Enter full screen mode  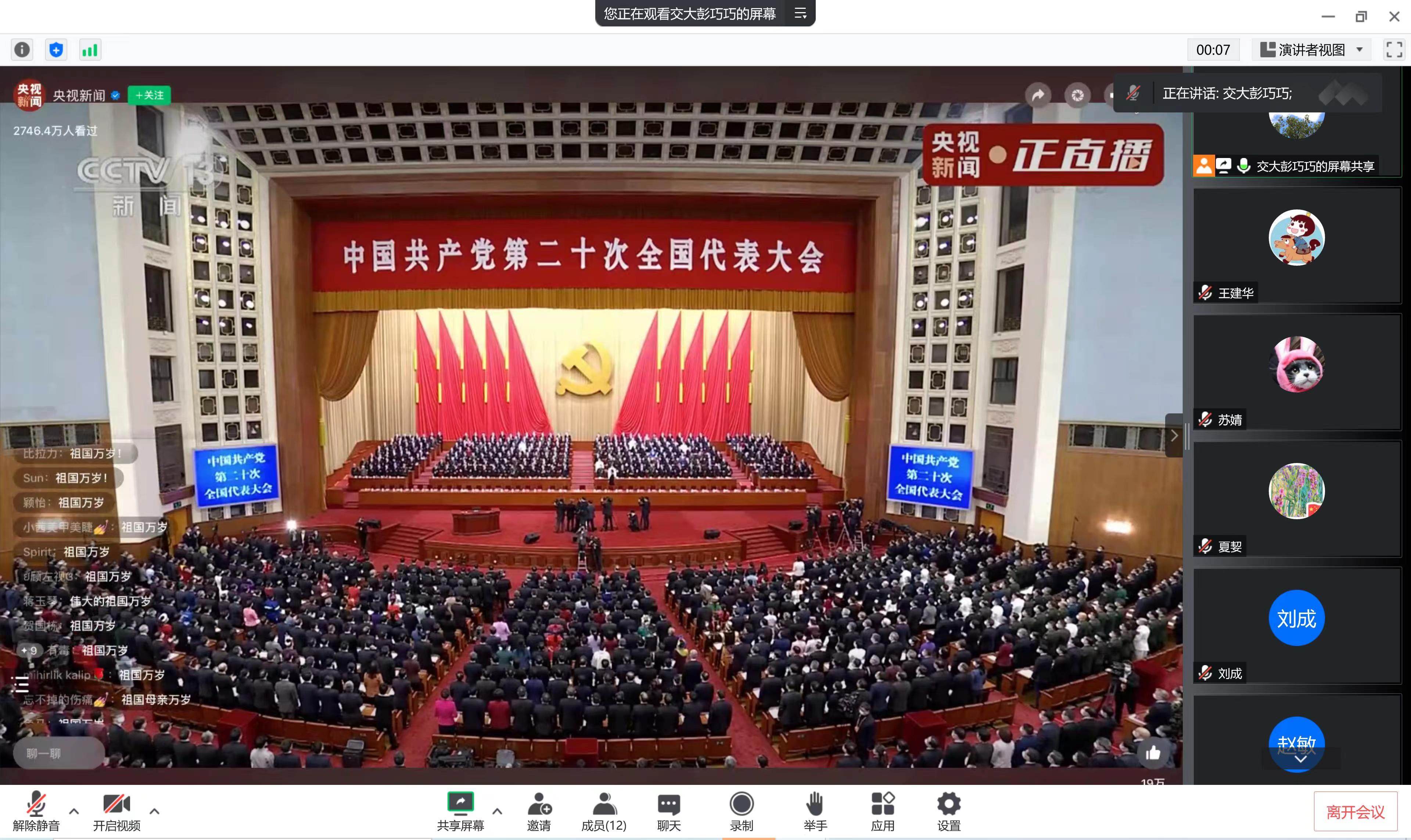(x=1393, y=50)
